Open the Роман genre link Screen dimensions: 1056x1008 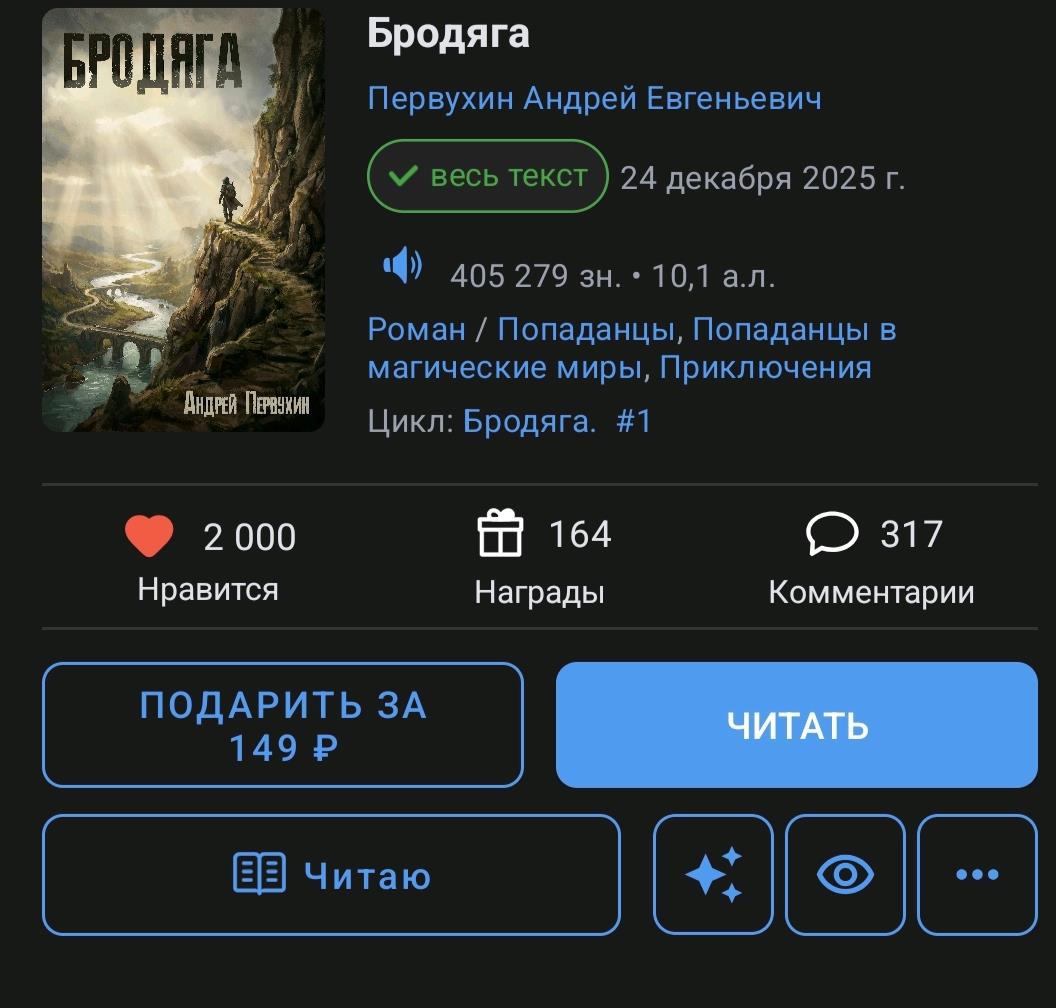point(416,329)
